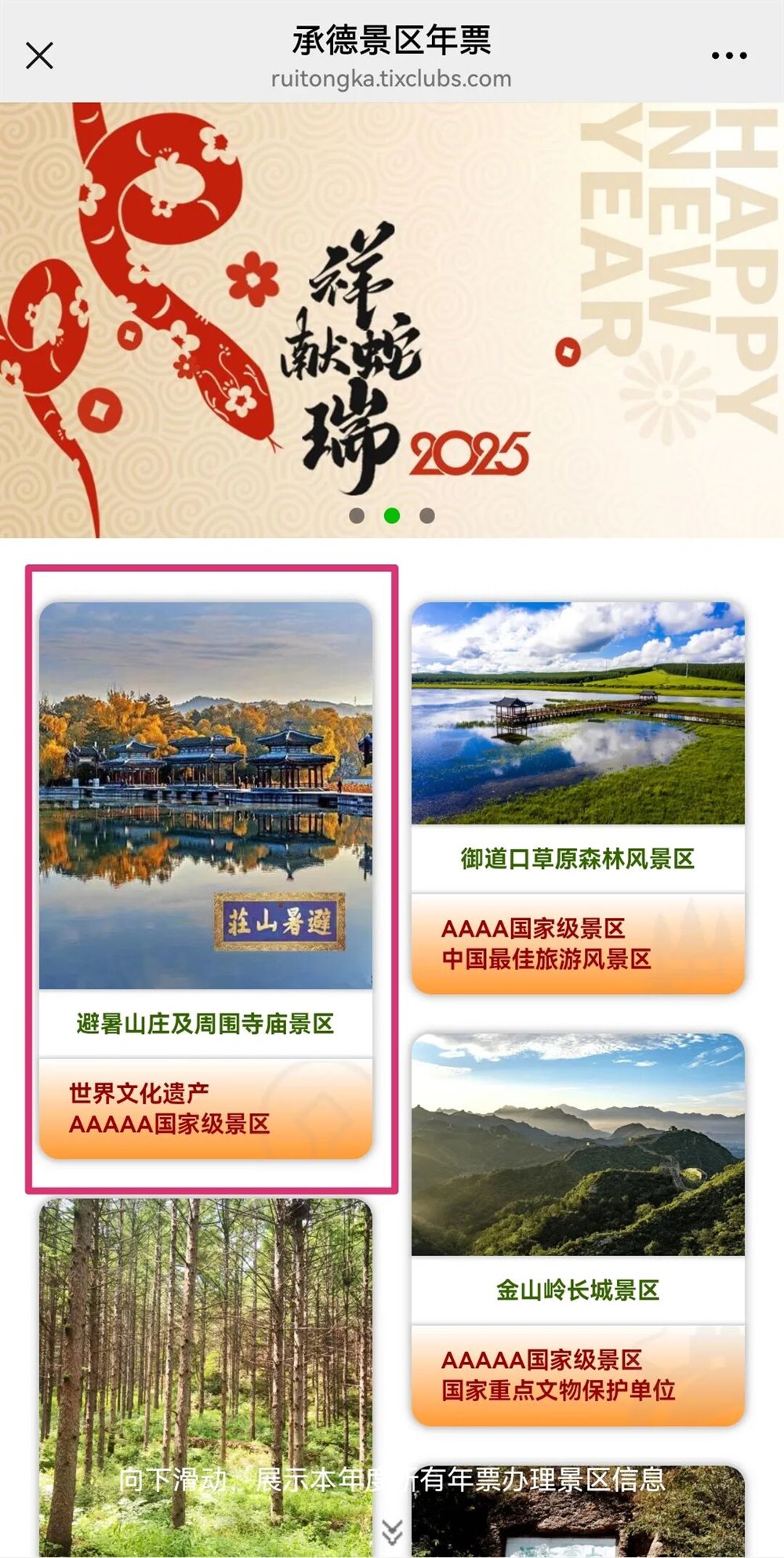
Task: Jump to the first banner slide dot
Action: pyautogui.click(x=357, y=515)
